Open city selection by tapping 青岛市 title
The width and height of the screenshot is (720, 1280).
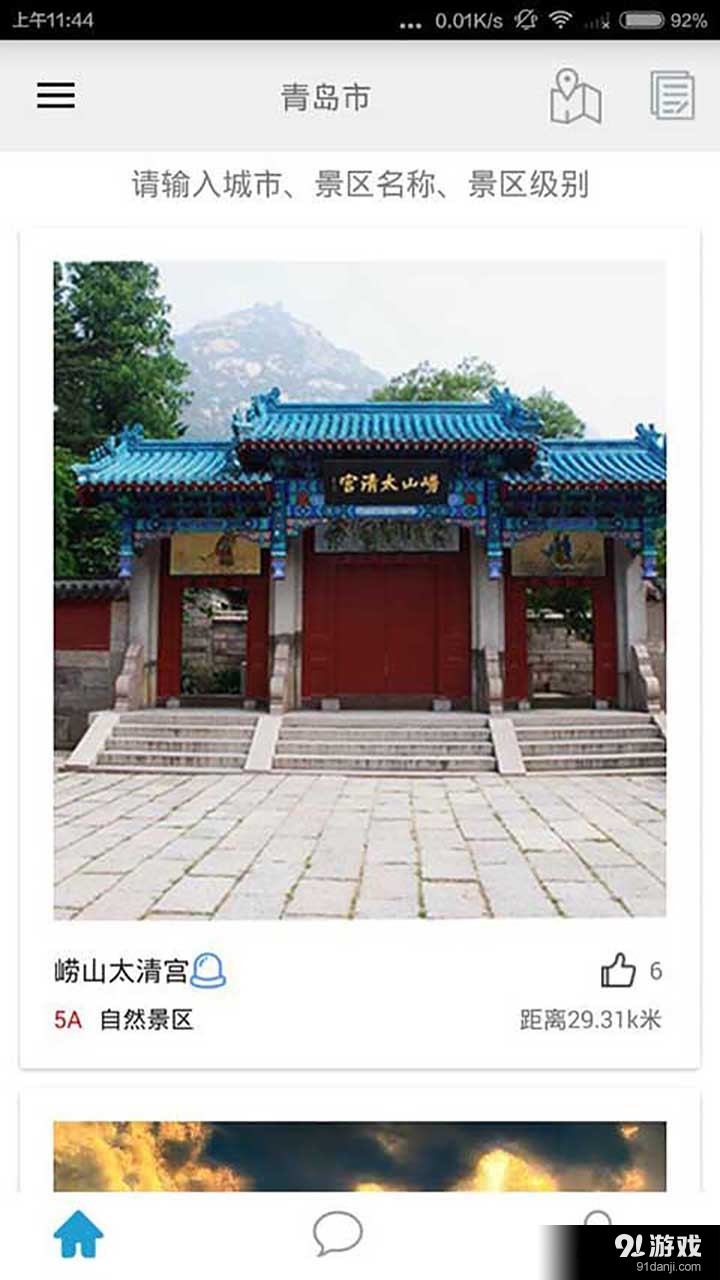coord(325,97)
